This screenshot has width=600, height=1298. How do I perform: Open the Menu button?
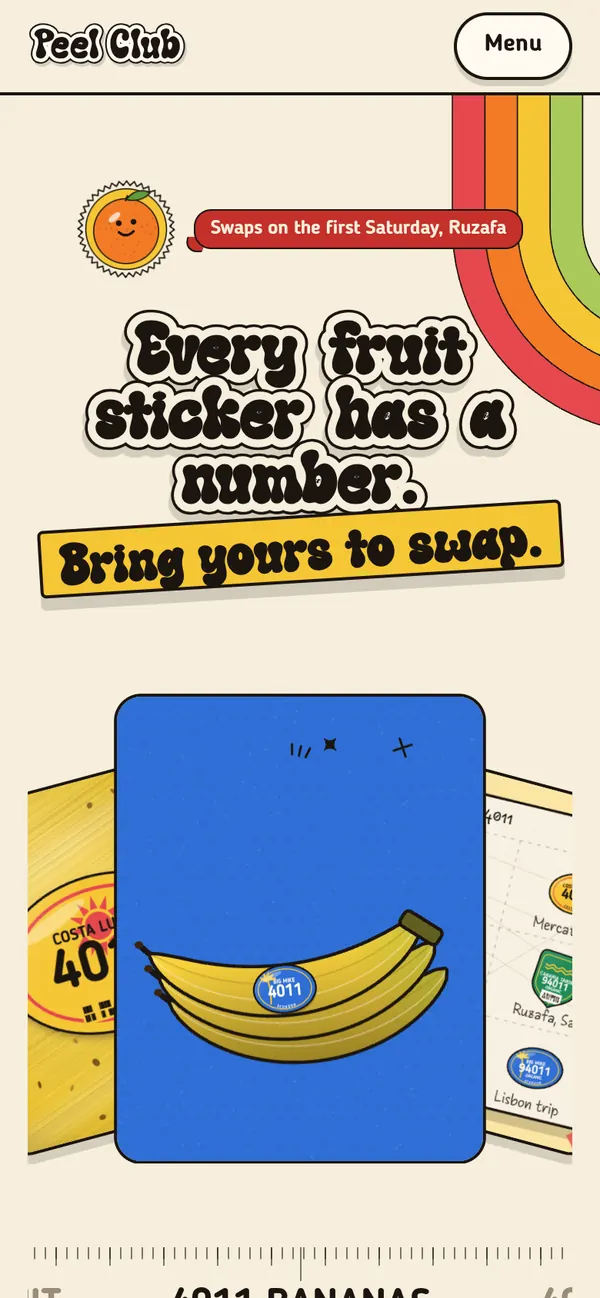[x=513, y=45]
